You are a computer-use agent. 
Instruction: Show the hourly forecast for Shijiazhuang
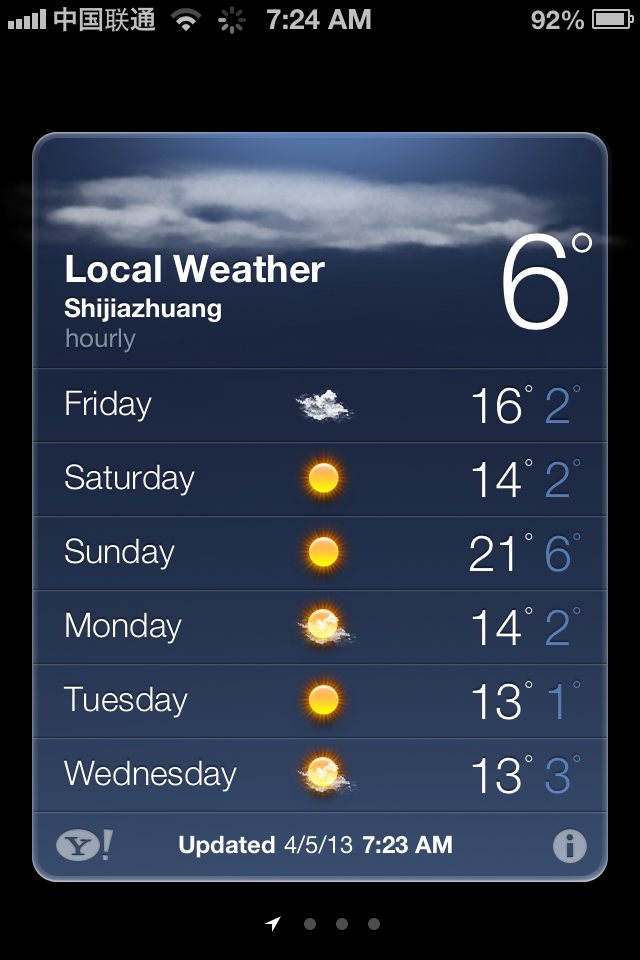(100, 338)
